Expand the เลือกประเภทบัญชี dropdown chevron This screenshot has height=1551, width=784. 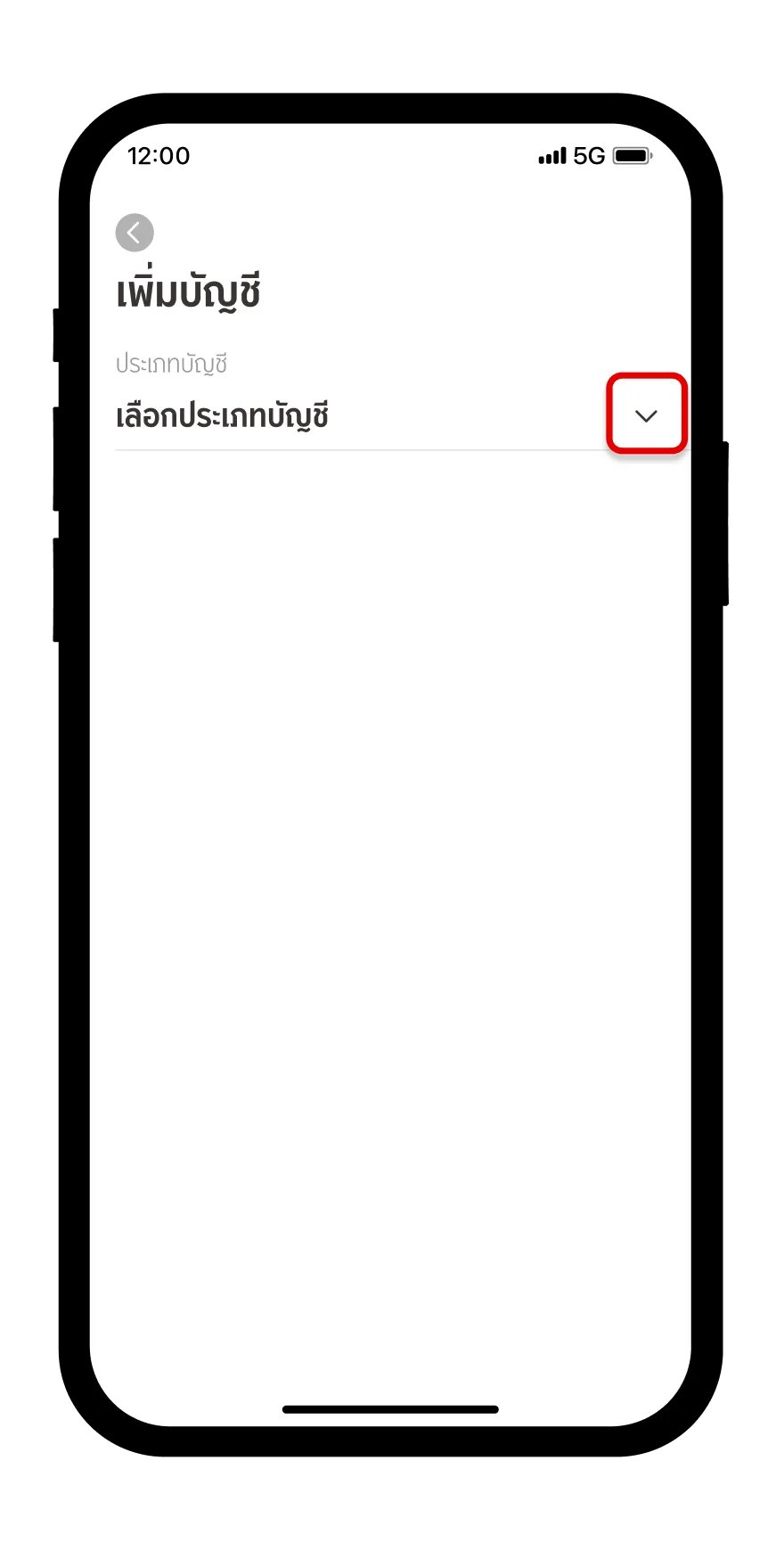(646, 415)
